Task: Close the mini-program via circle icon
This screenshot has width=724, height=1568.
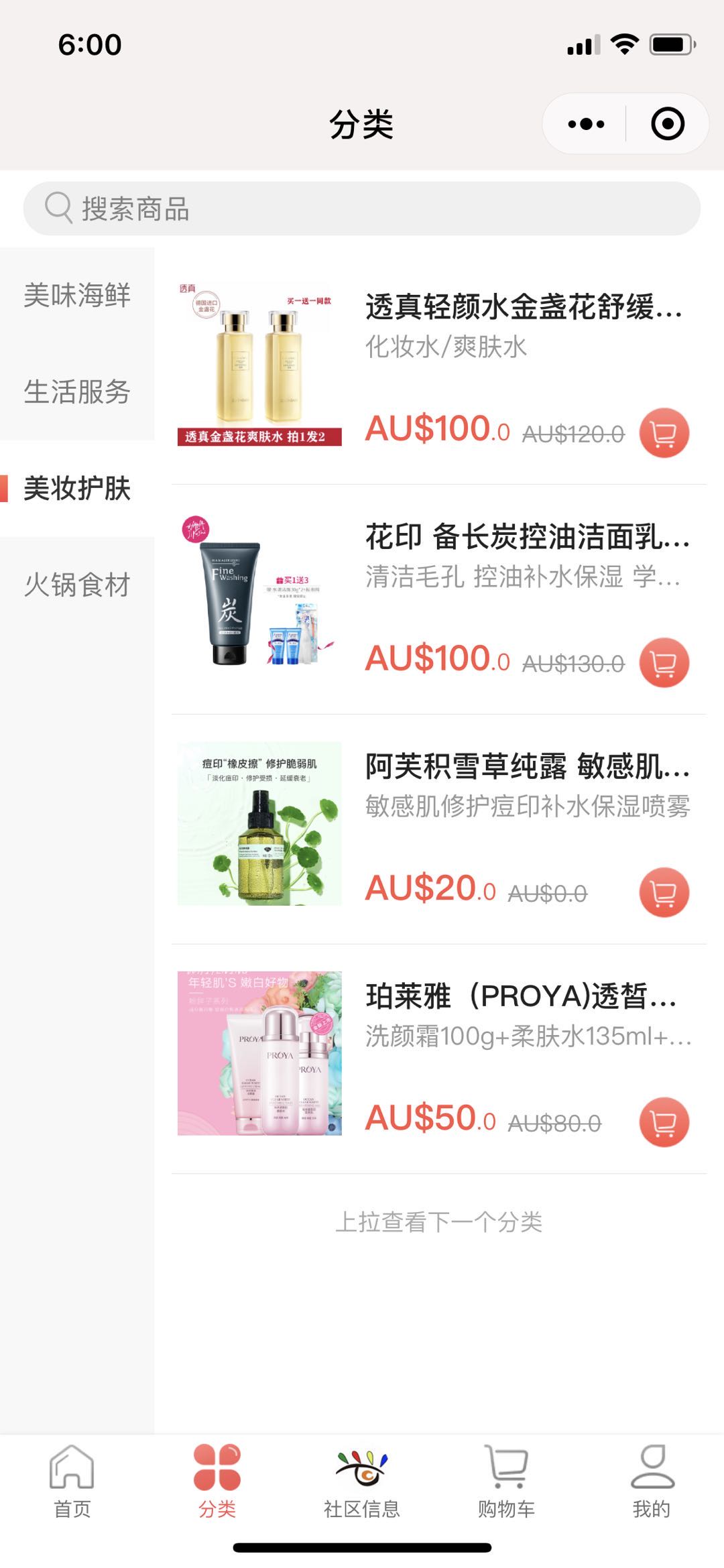Action: point(667,124)
